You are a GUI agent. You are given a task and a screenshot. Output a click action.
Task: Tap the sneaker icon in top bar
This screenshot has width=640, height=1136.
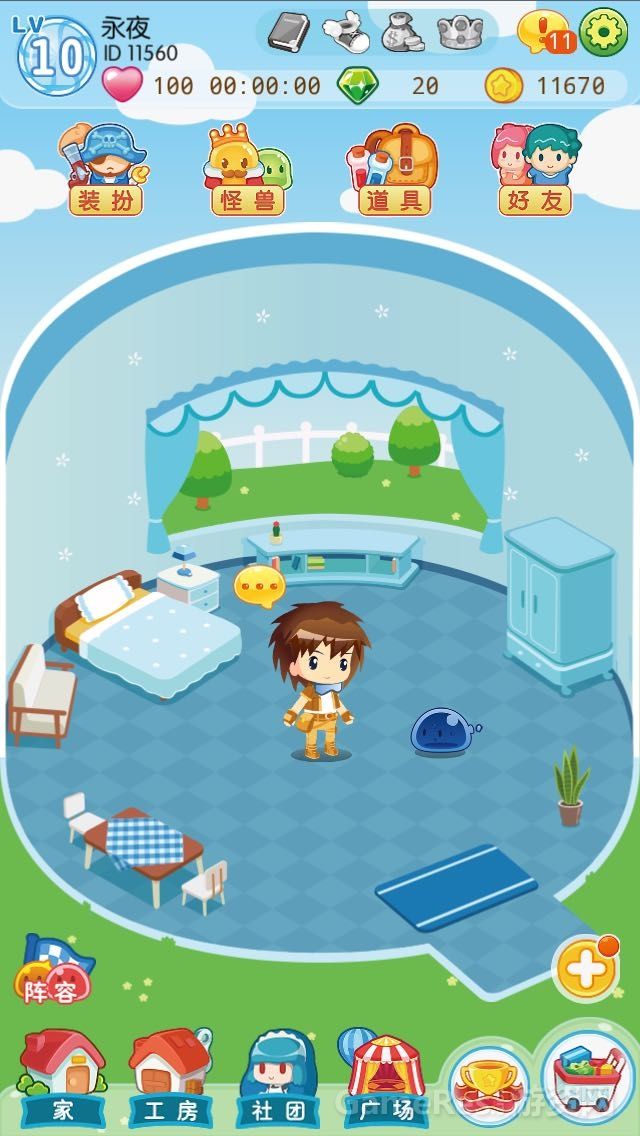tap(347, 32)
